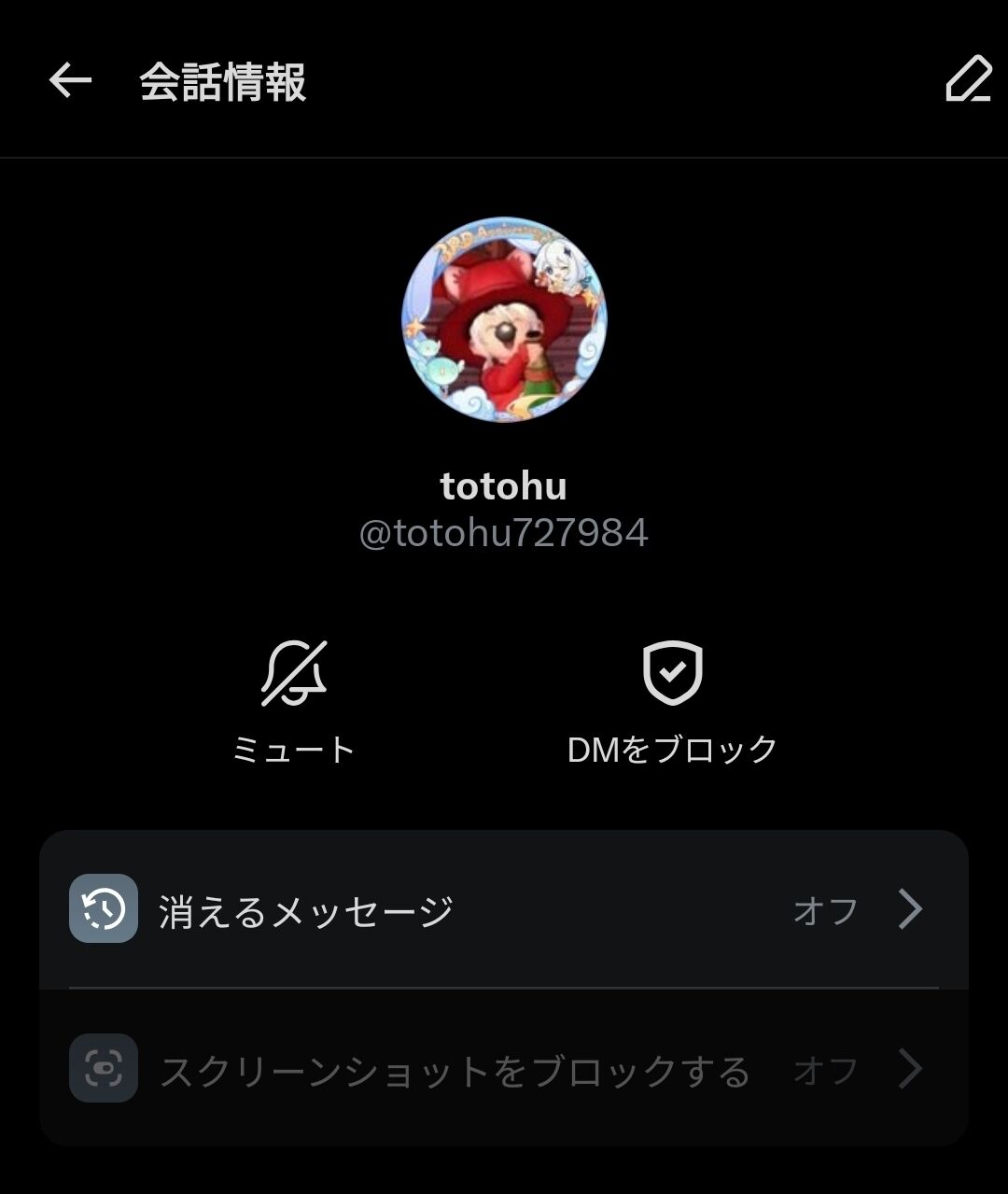Open 消えるメッセージ setting
The image size is (1008, 1194).
(504, 910)
